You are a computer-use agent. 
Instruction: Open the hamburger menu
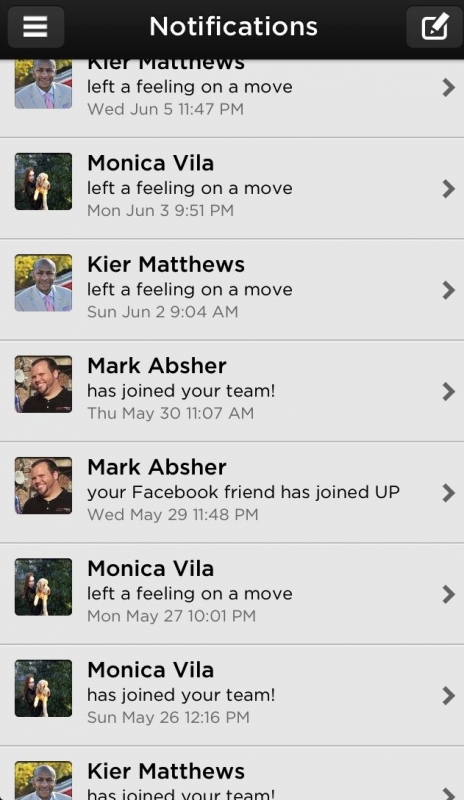click(x=35, y=27)
